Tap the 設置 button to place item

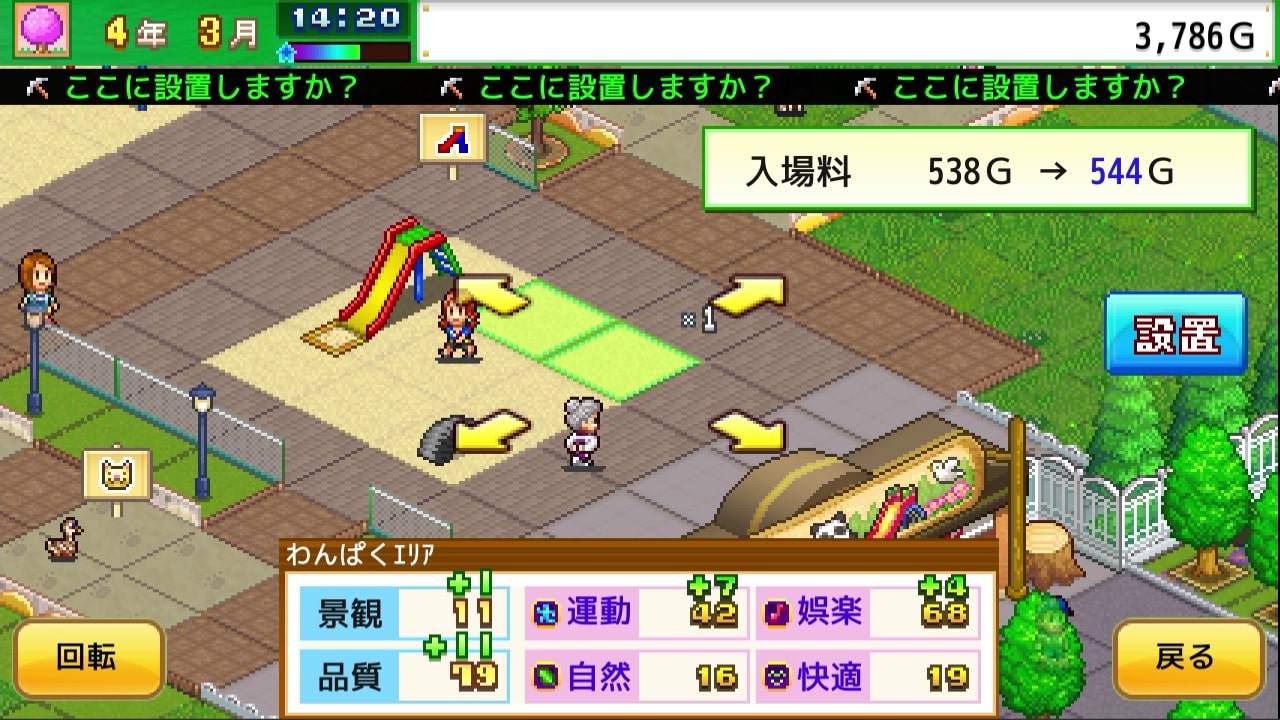[x=1176, y=336]
